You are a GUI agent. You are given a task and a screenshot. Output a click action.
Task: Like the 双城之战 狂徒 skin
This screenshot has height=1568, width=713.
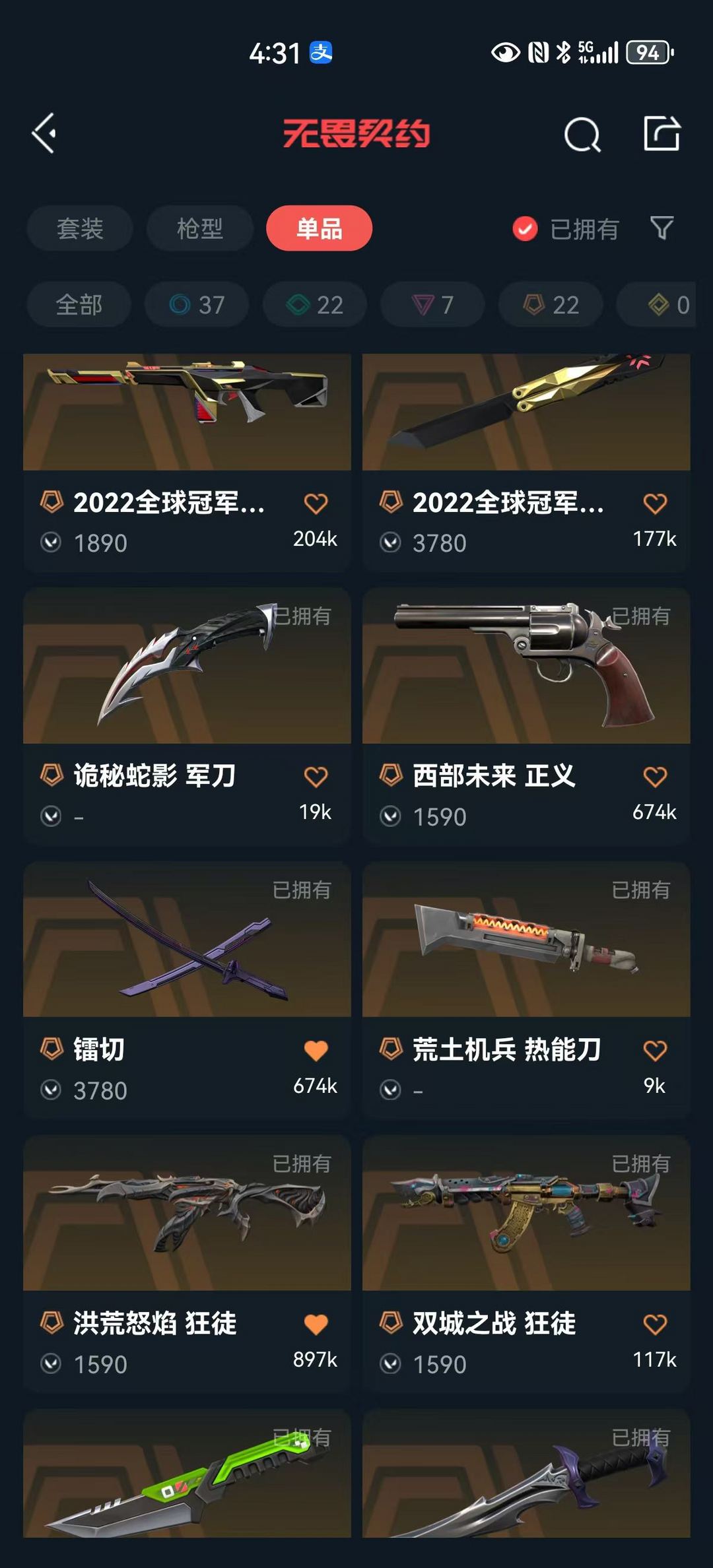click(655, 1324)
